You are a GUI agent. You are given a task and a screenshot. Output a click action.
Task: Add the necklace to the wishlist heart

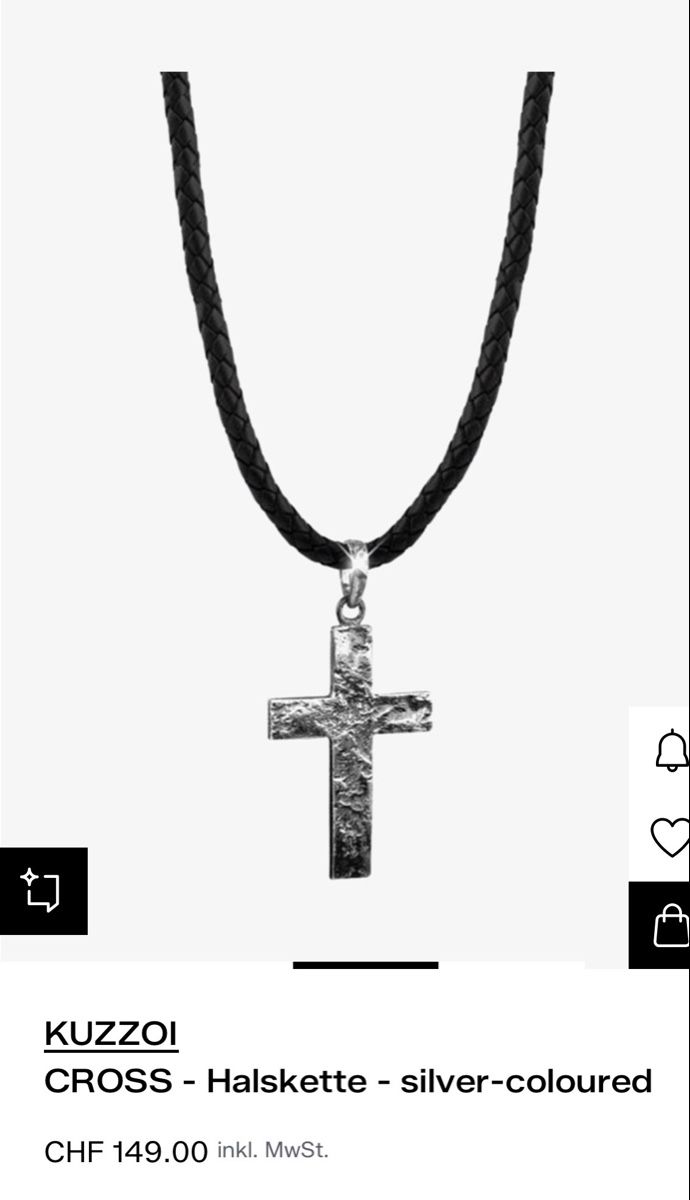(670, 837)
